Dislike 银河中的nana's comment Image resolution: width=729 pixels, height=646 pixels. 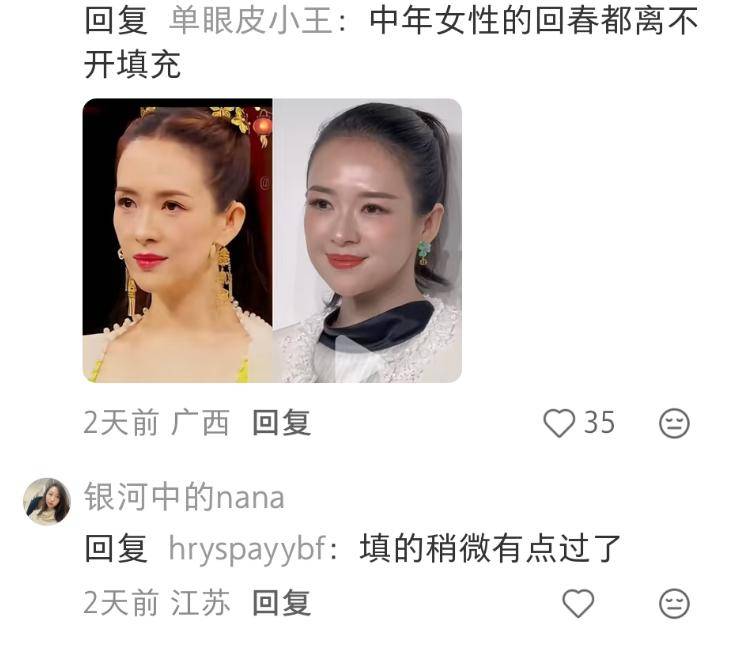pos(675,603)
